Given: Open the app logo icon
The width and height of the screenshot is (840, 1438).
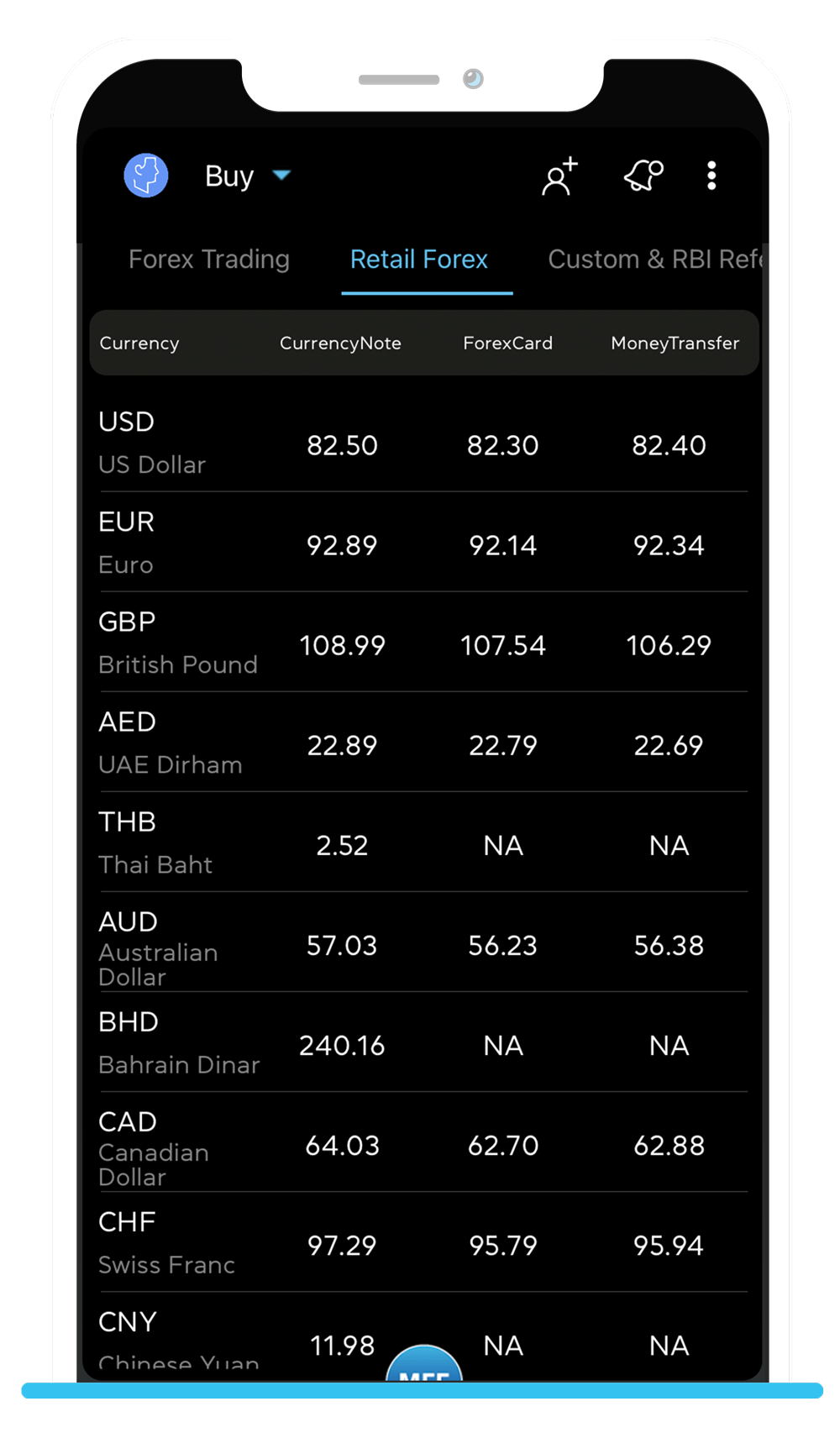Looking at the screenshot, I should point(145,176).
